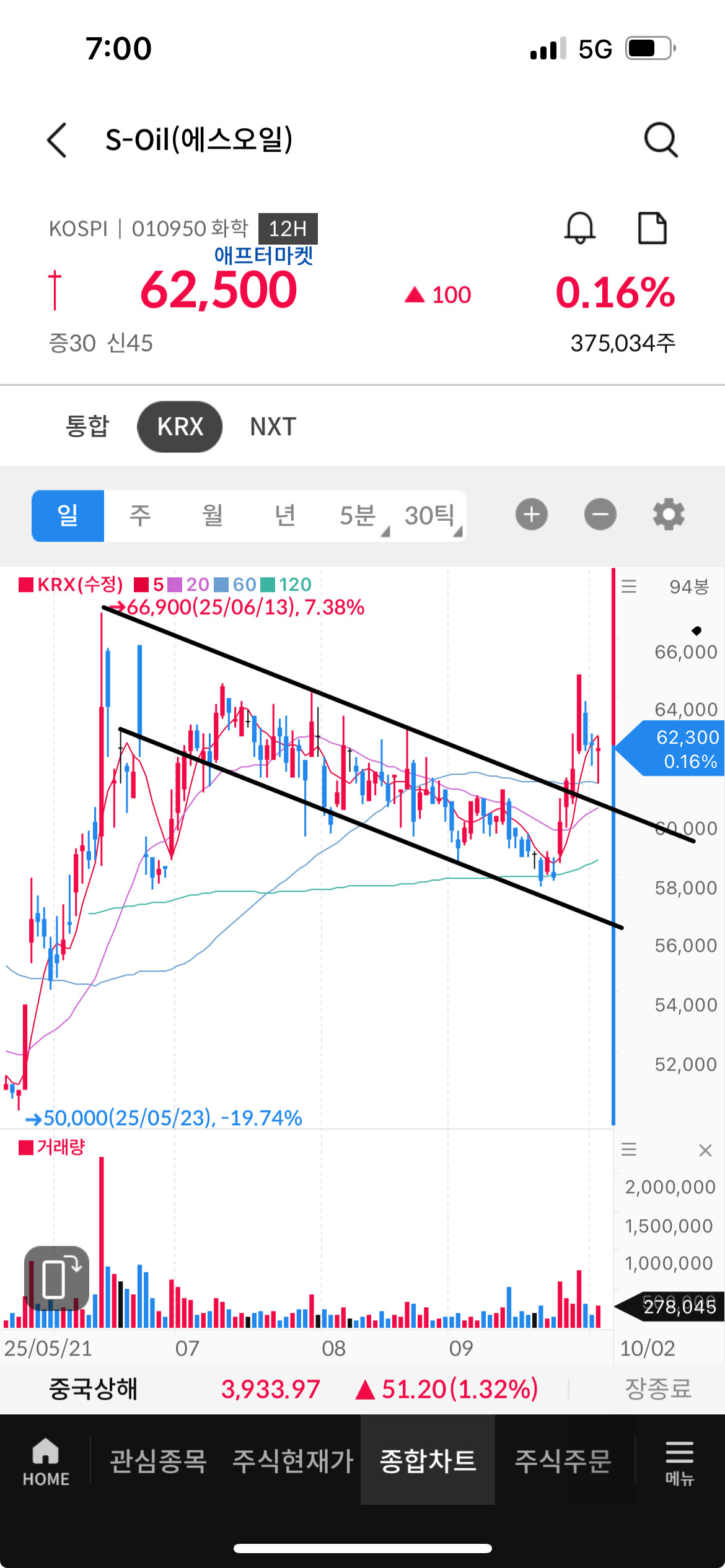Go to HOME in bottom bar
The width and height of the screenshot is (725, 1568).
coord(46,1461)
